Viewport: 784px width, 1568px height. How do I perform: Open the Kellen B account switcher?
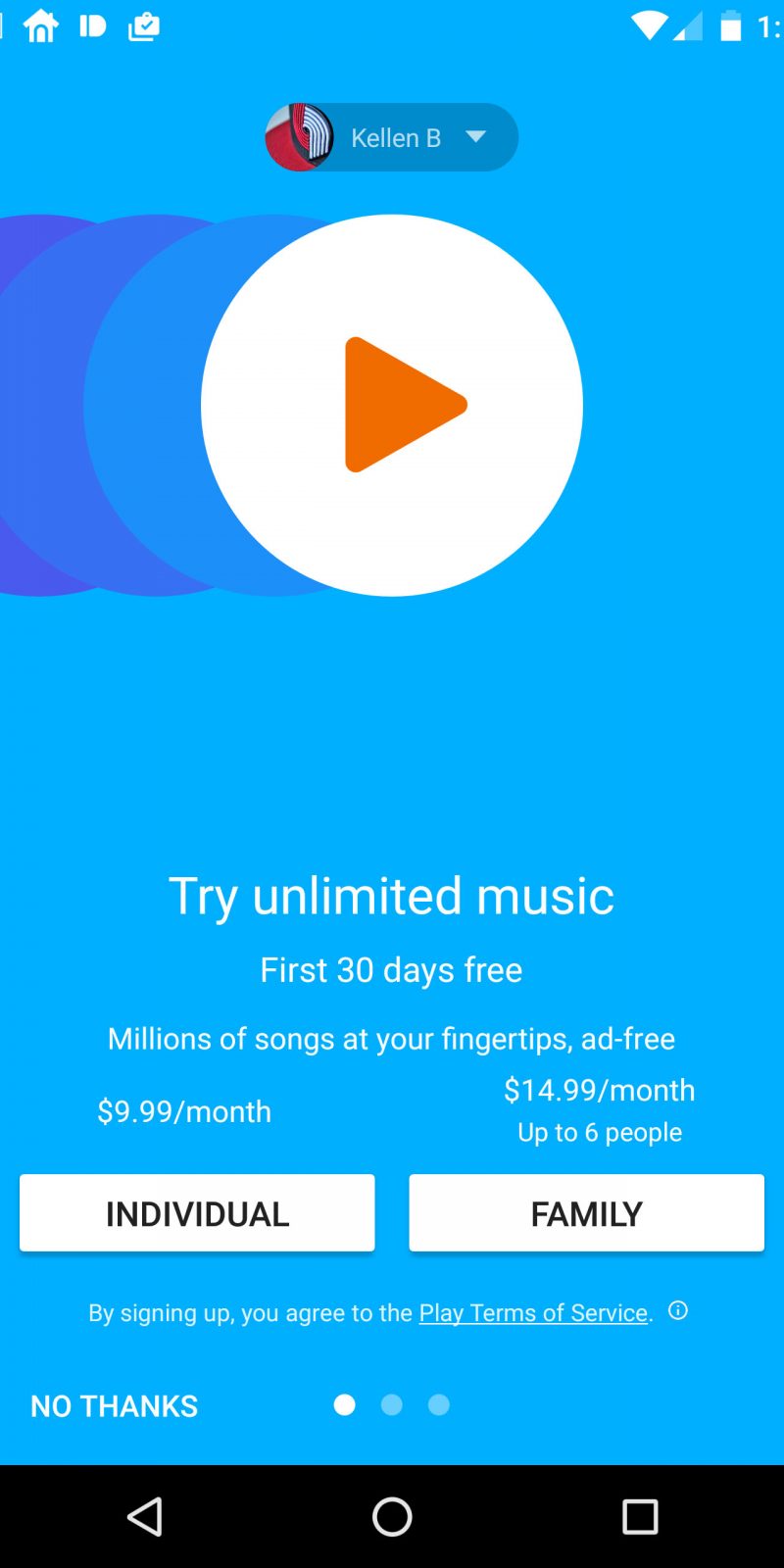pos(392,137)
